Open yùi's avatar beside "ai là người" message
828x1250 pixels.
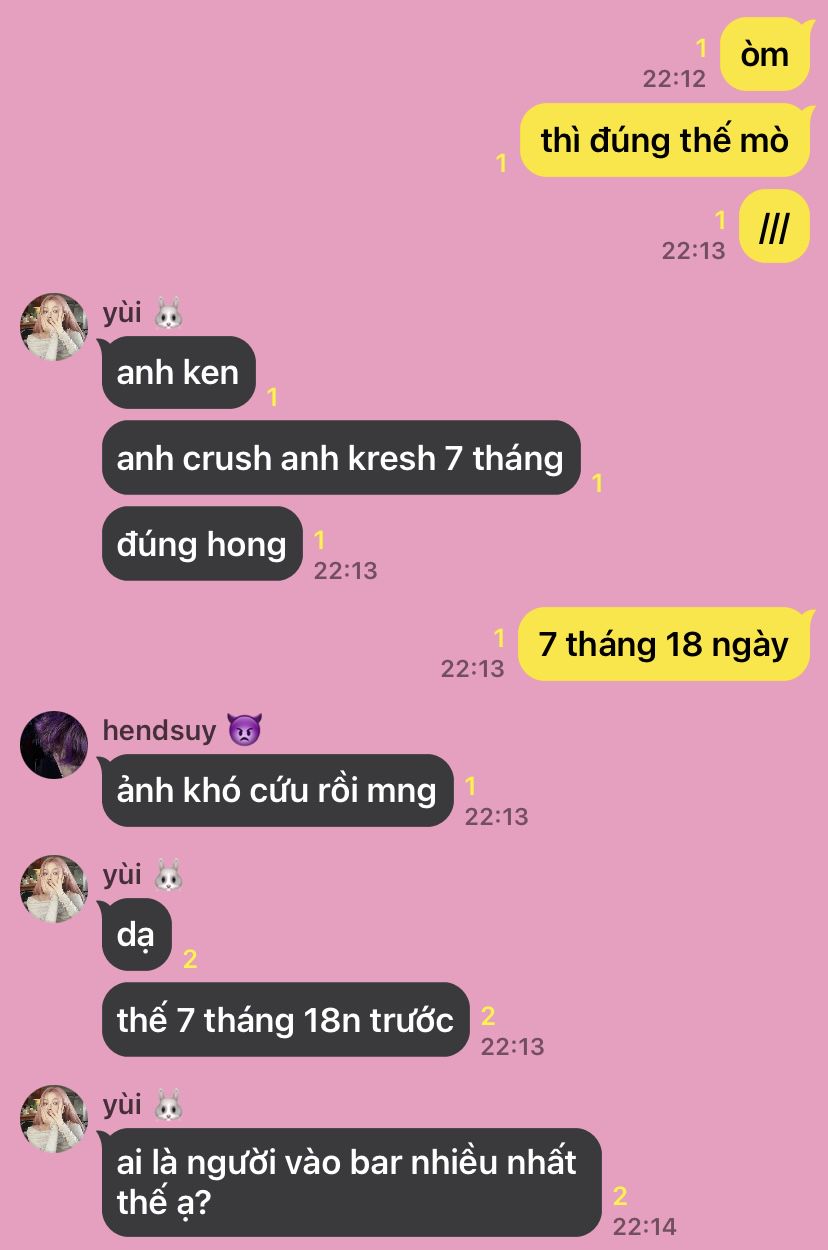[x=54, y=1119]
